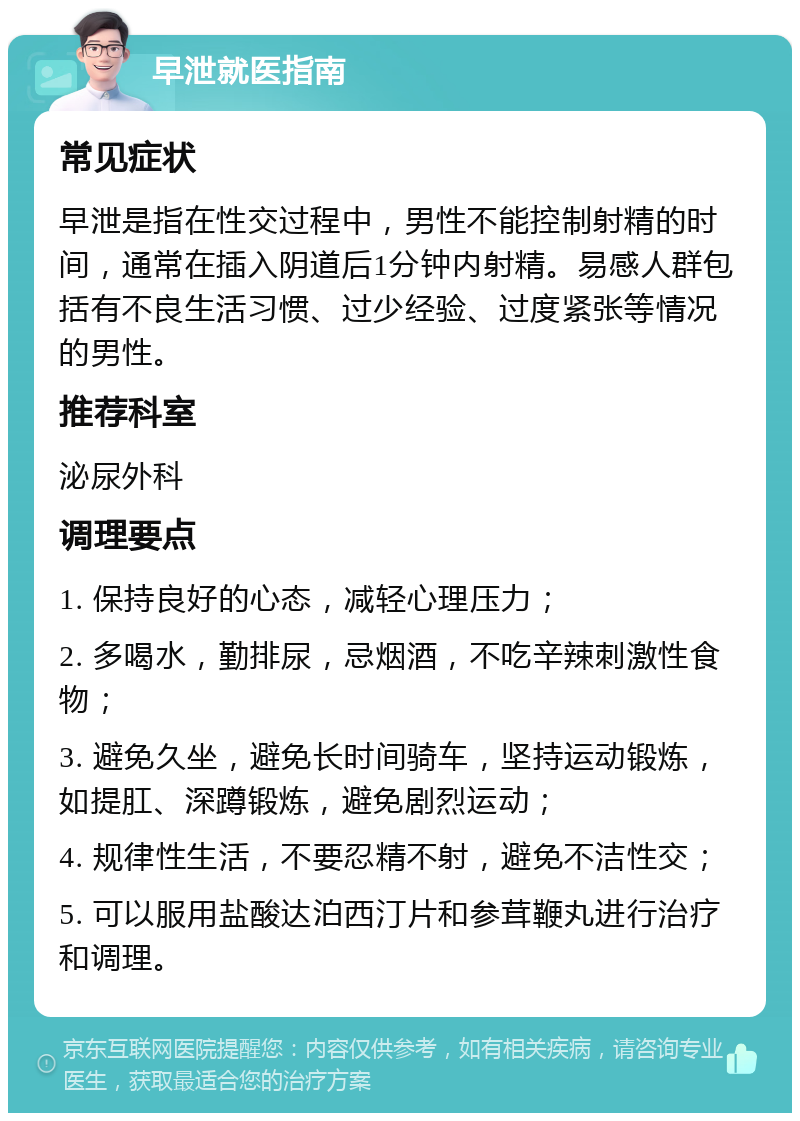Viewport: 800px width, 1121px height.
Task: Click the 早泄就医指南 title bubble icon
Action: pos(250,70)
